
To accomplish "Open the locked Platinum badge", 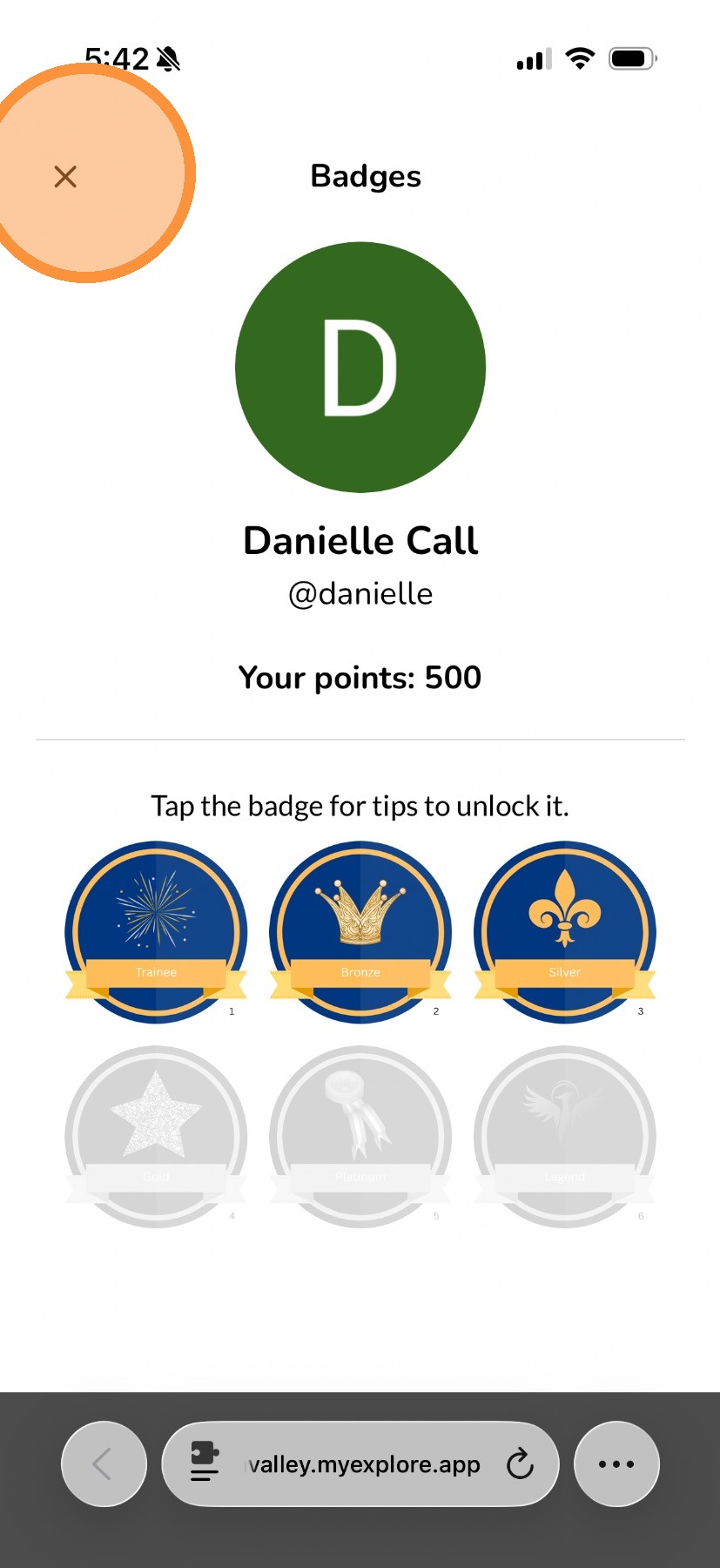I will [x=360, y=1136].
